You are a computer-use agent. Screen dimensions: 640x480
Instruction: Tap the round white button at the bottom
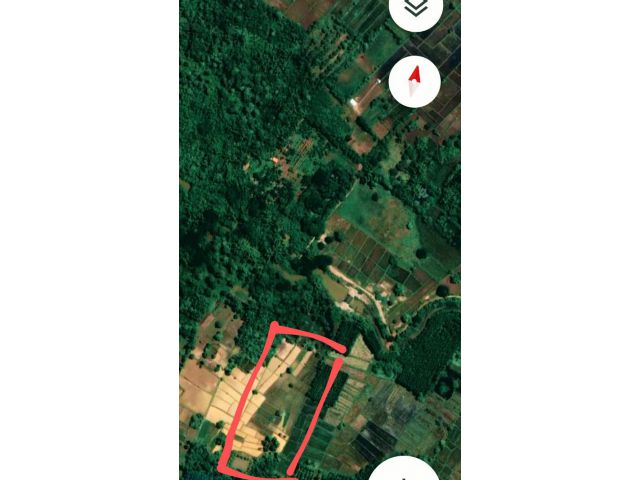[x=404, y=470]
